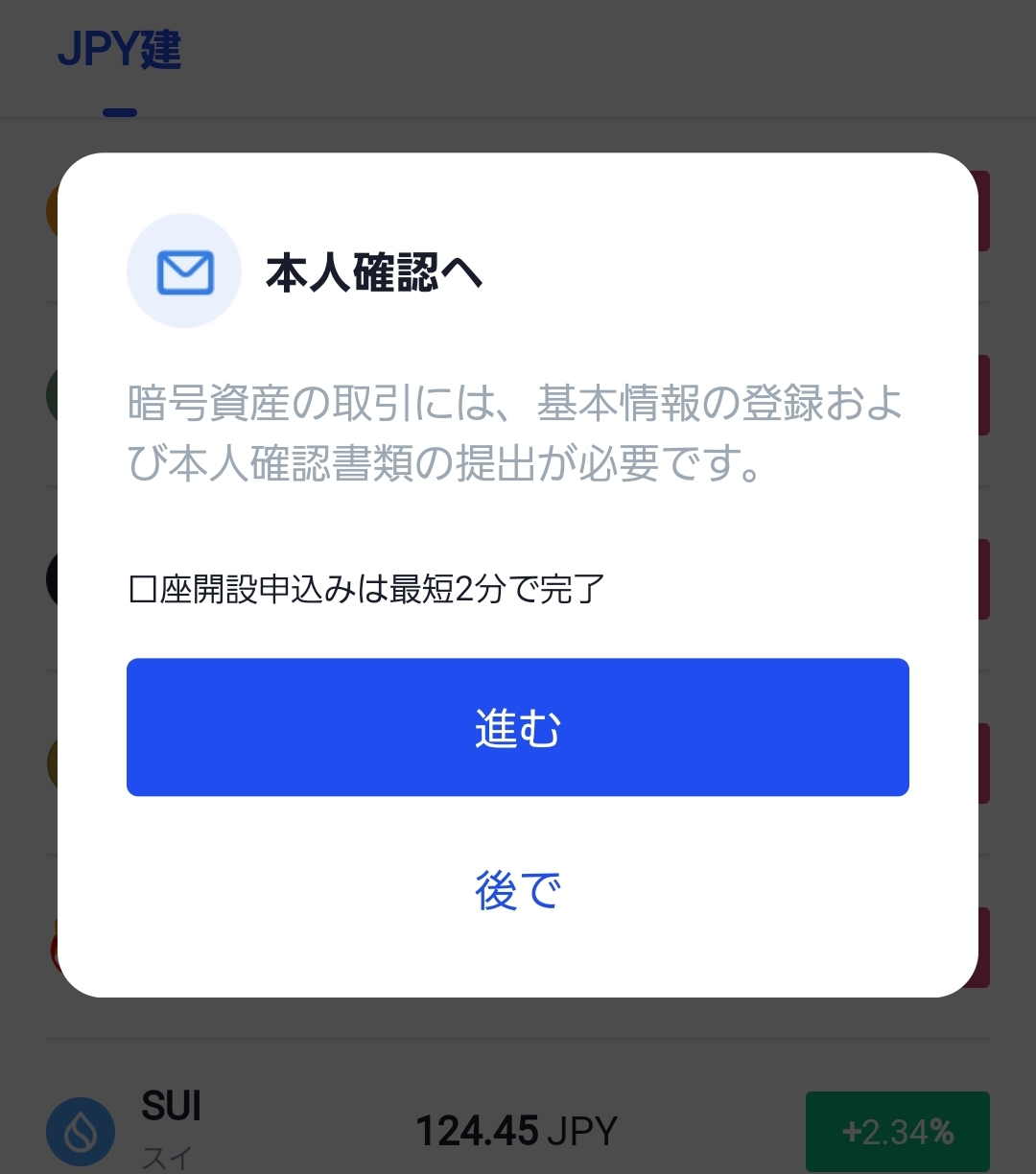Click the gold coin icon on the left side
This screenshot has width=1036, height=1174.
[53, 763]
